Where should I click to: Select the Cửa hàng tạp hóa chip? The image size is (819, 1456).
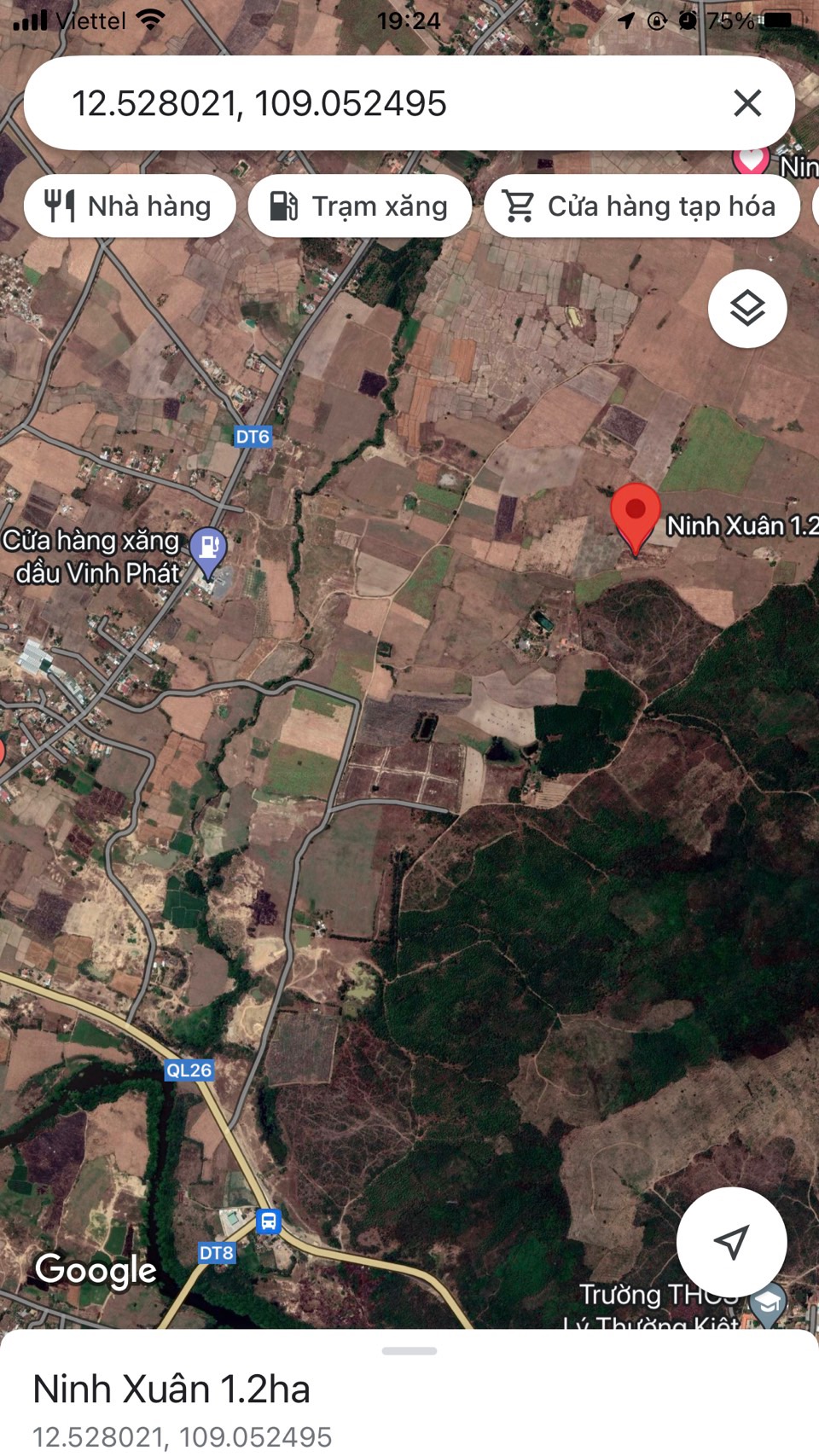pos(642,206)
